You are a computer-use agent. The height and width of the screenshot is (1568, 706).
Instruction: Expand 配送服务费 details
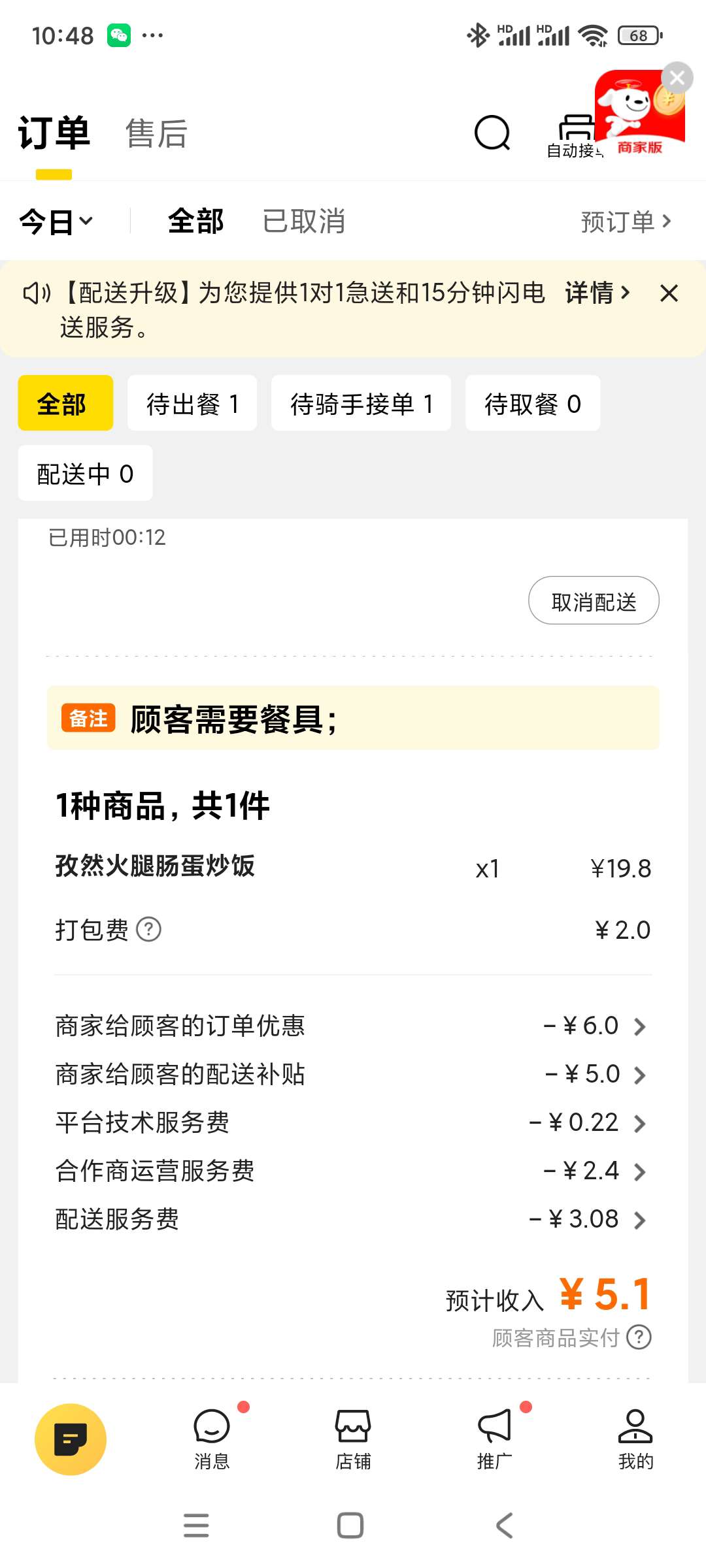click(x=354, y=1219)
